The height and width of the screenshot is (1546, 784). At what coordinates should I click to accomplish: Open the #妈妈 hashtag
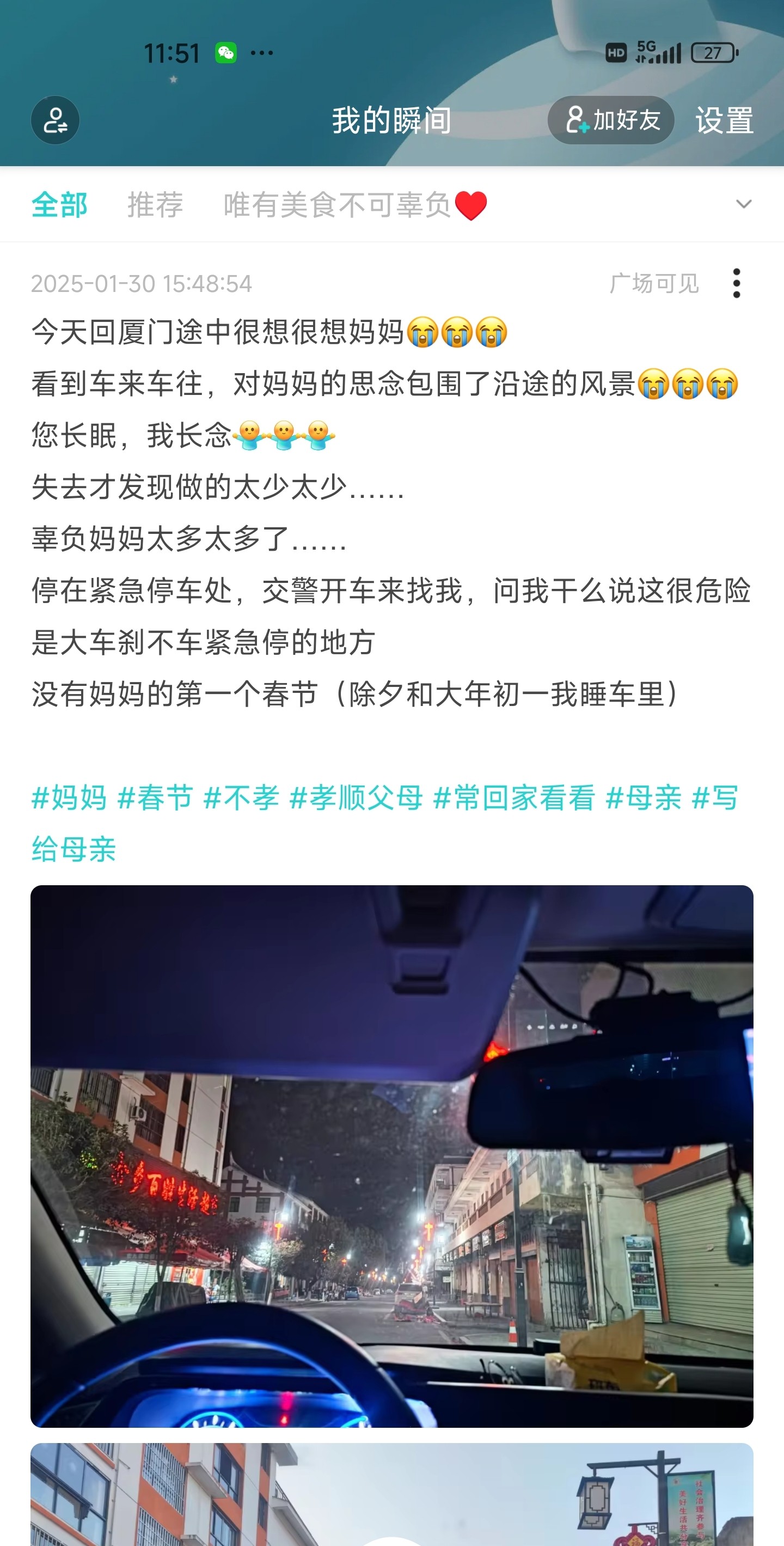click(x=69, y=798)
